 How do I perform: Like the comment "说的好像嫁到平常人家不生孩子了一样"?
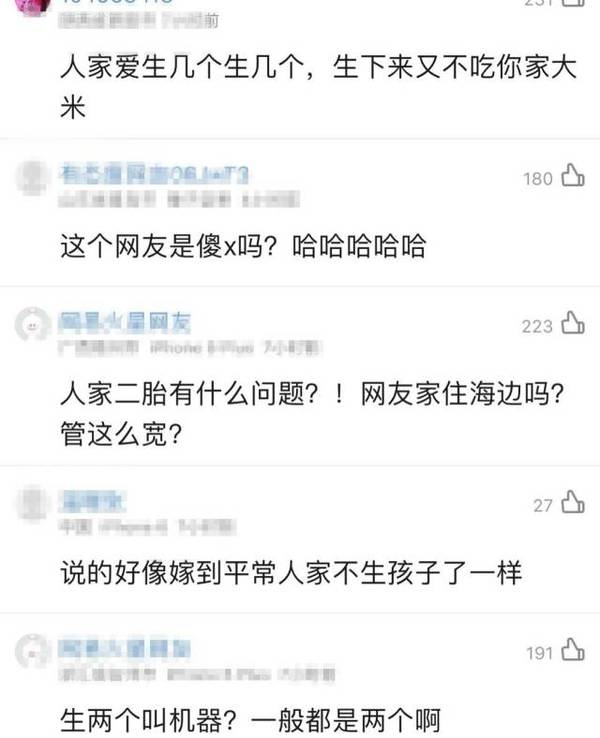(572, 503)
